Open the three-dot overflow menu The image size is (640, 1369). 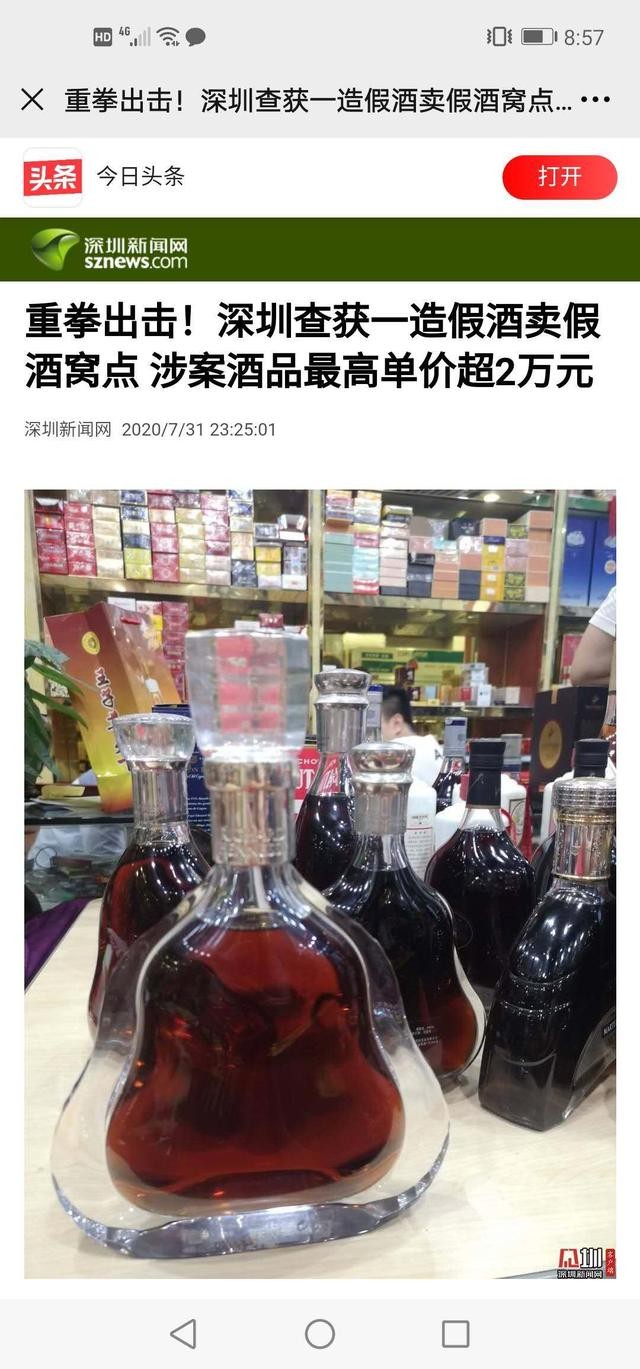click(595, 100)
